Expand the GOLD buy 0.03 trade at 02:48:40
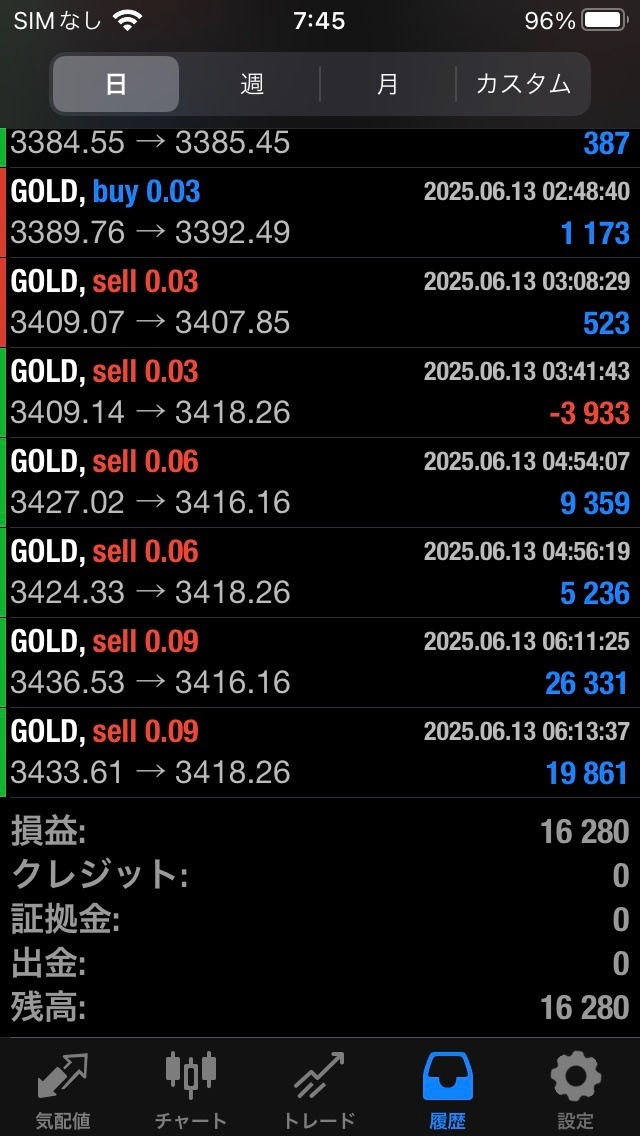 320,213
